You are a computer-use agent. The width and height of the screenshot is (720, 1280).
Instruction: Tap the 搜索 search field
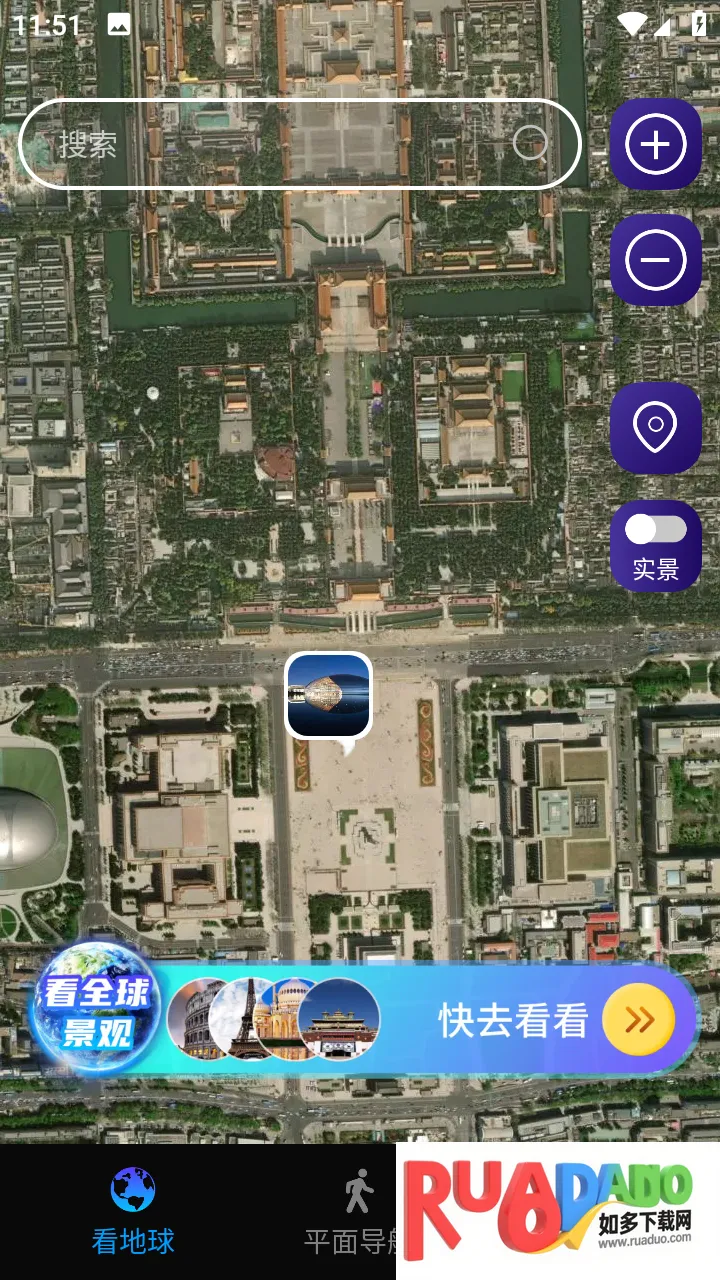pos(270,145)
